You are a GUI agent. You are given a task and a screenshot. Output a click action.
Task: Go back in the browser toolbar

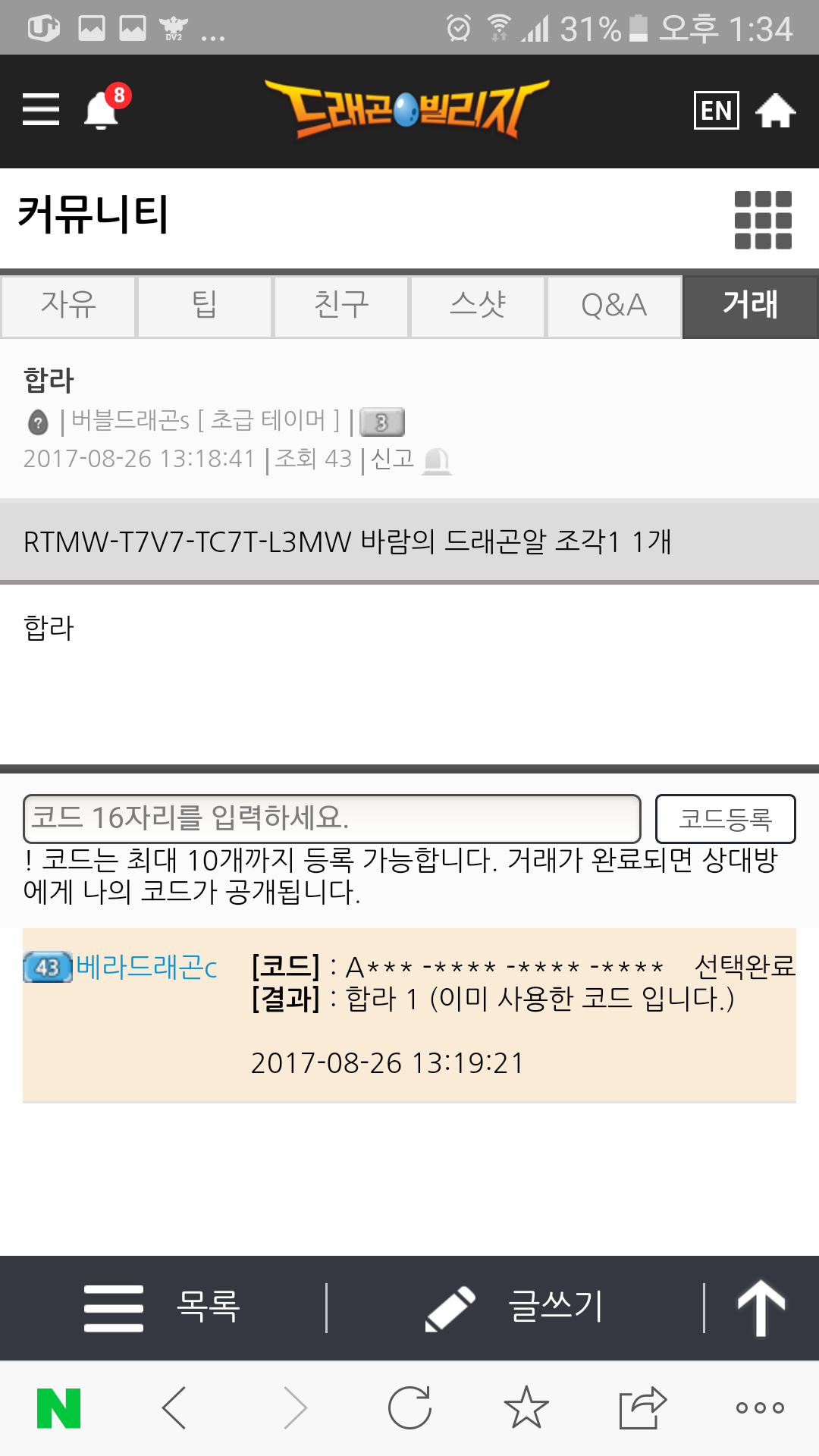click(x=174, y=1408)
